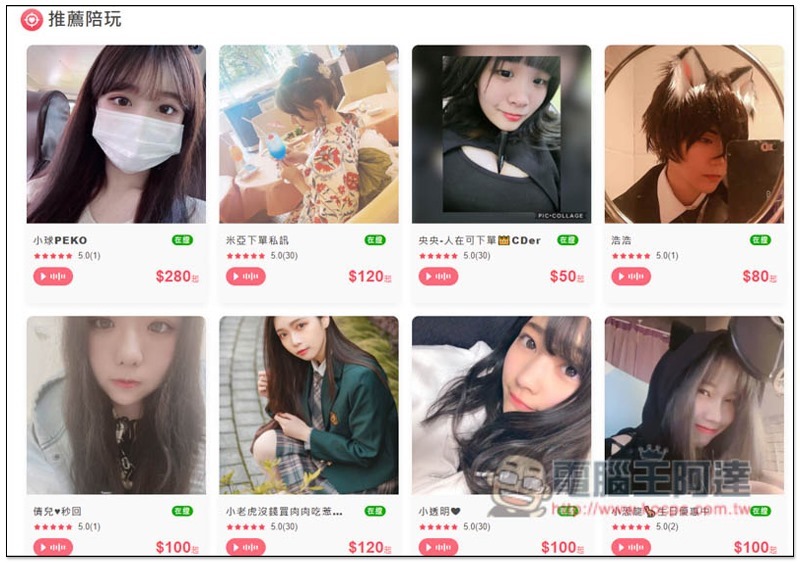The height and width of the screenshot is (563, 800).
Task: Open 米亞下單私訊's profile card
Action: [309, 134]
